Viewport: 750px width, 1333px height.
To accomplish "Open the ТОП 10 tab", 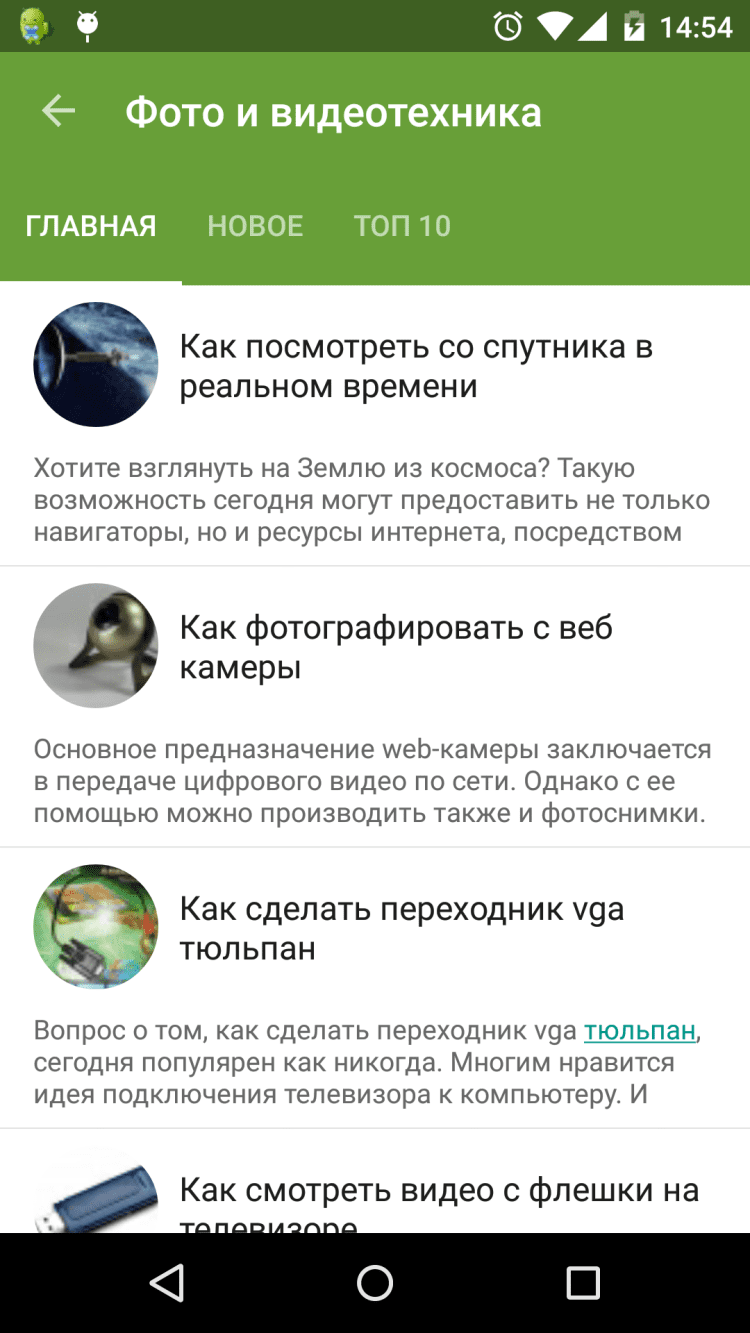I will (402, 226).
